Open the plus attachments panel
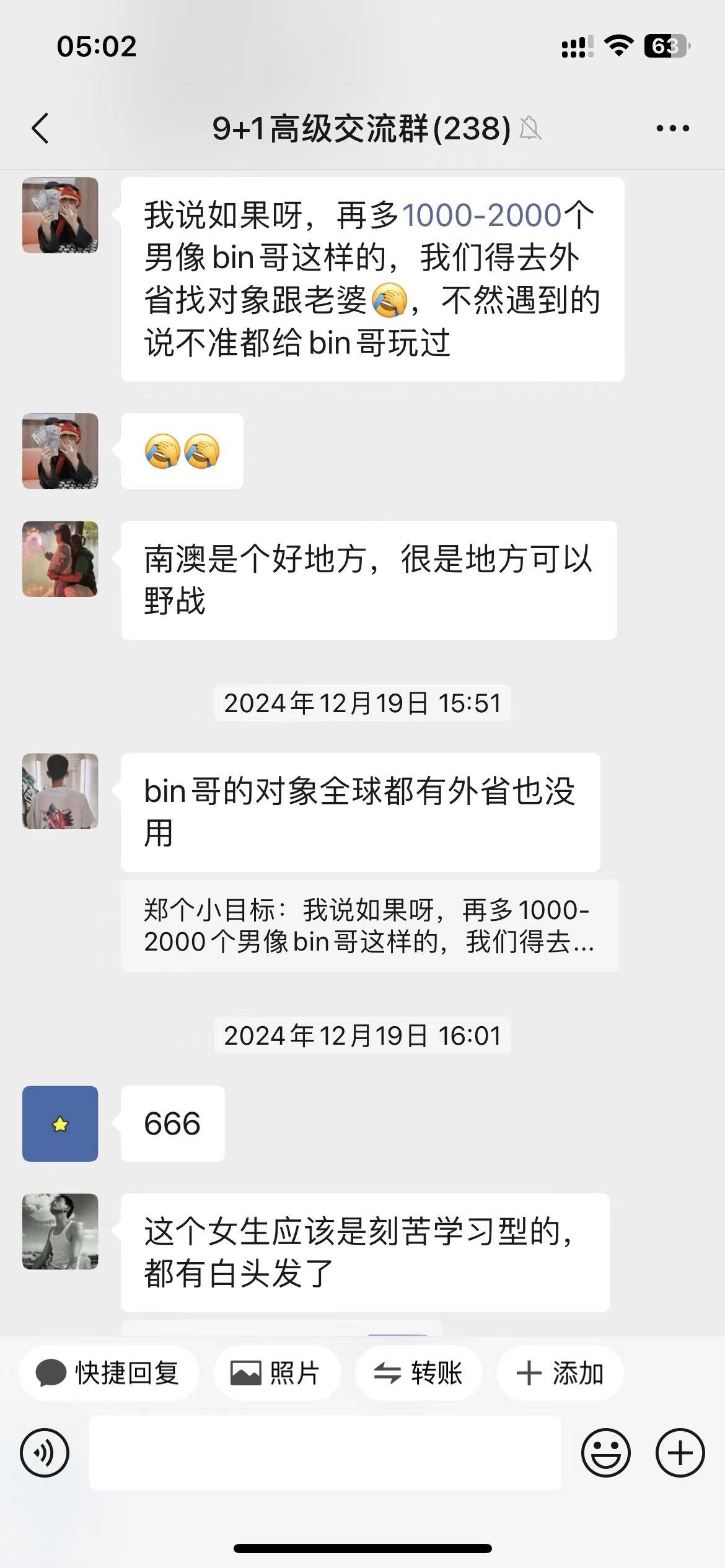 [680, 1452]
